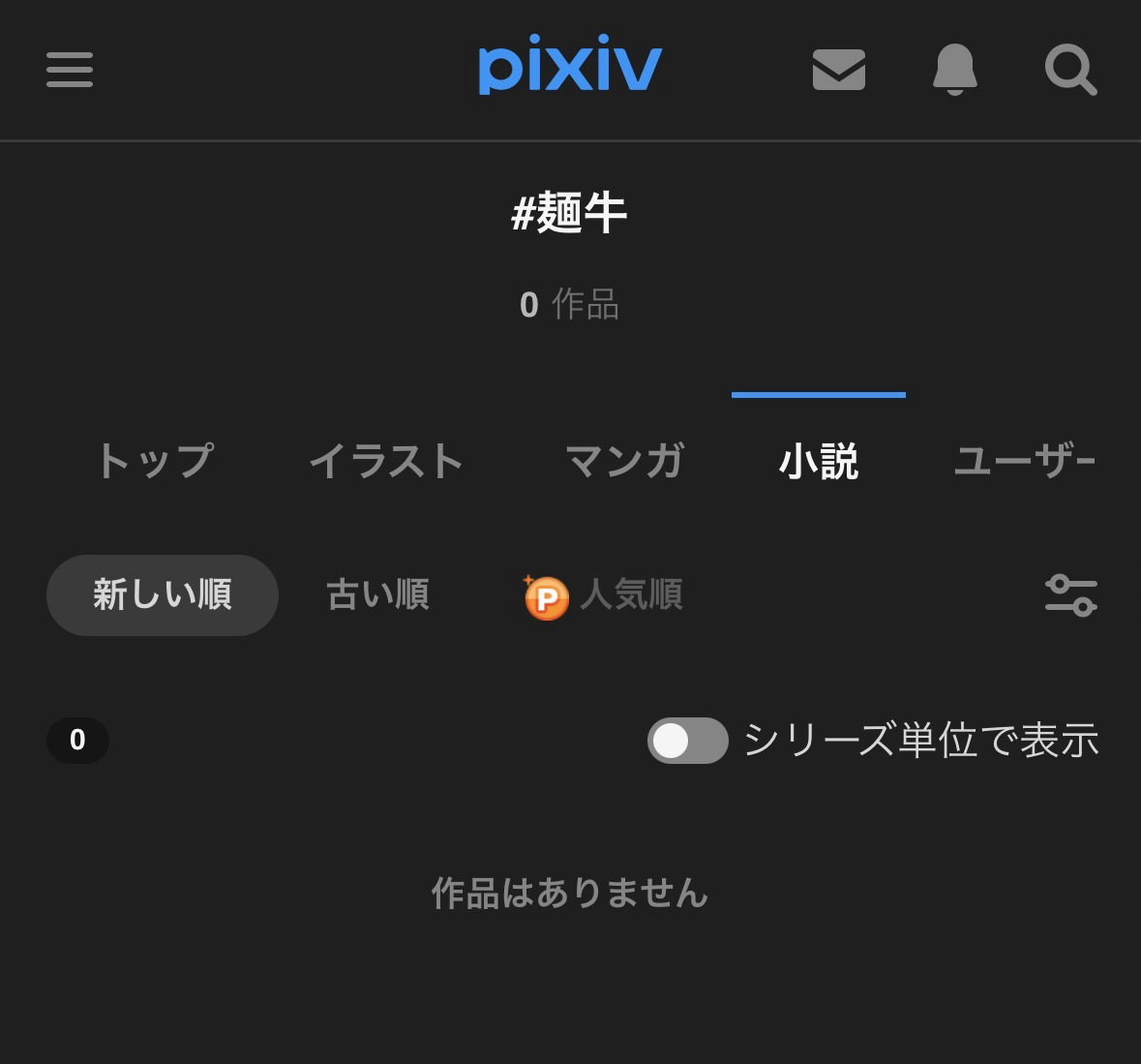Open the messages envelope

click(x=838, y=70)
